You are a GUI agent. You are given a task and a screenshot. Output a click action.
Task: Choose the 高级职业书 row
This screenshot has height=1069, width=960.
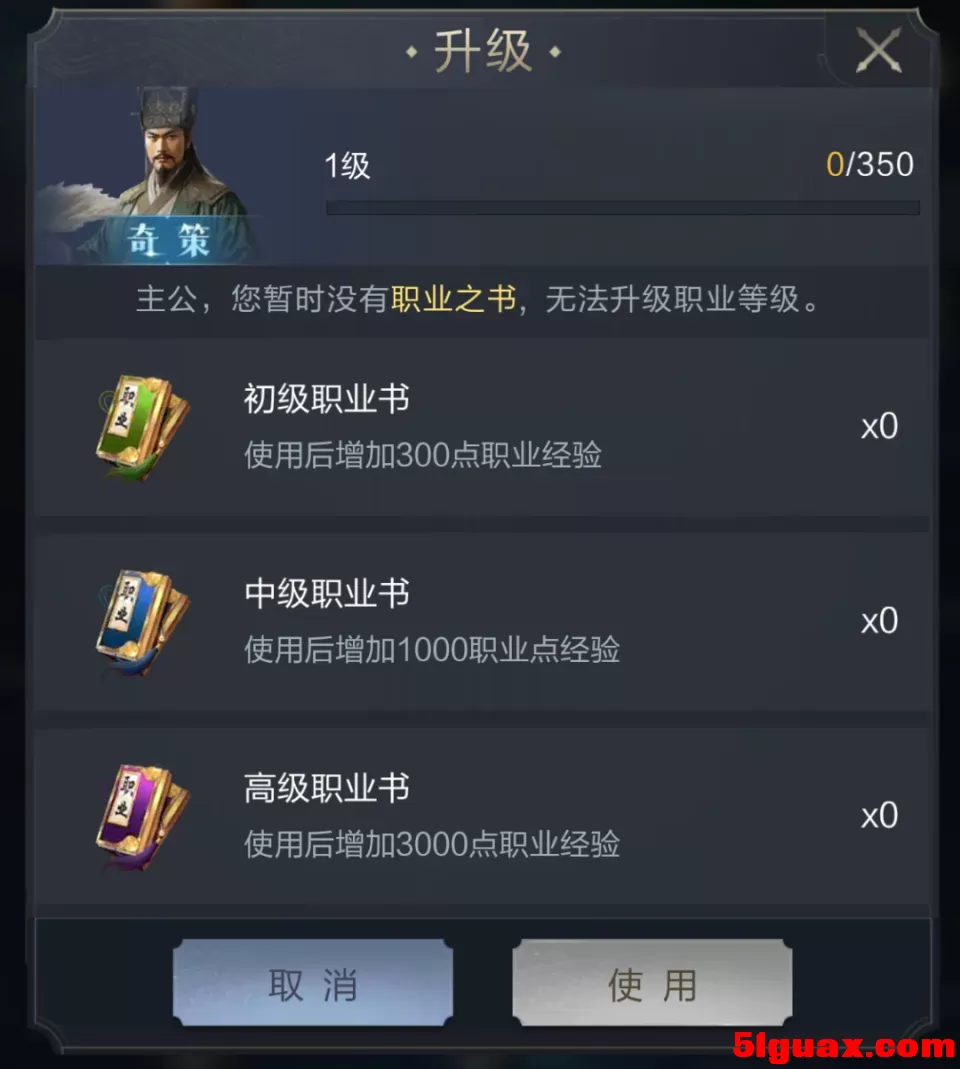point(482,816)
